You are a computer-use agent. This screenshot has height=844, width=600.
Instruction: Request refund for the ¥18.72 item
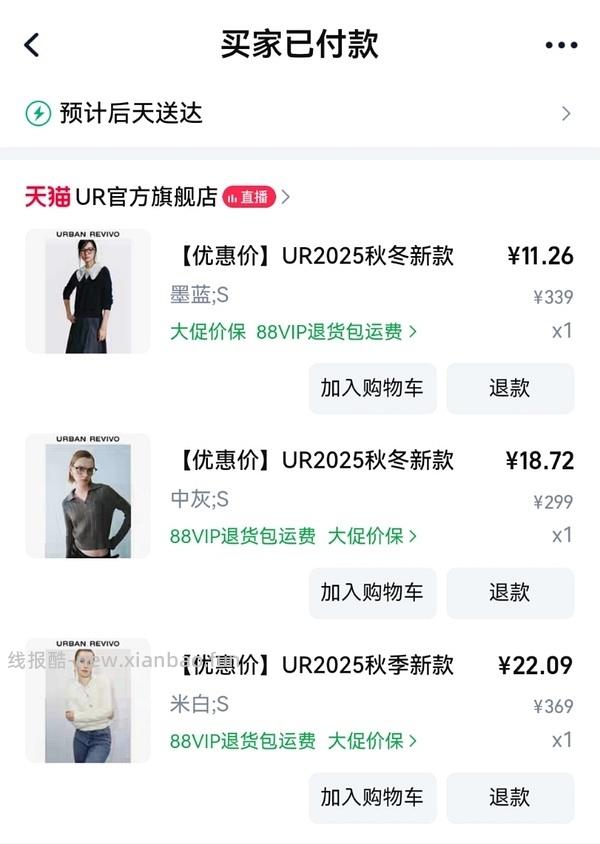click(510, 592)
